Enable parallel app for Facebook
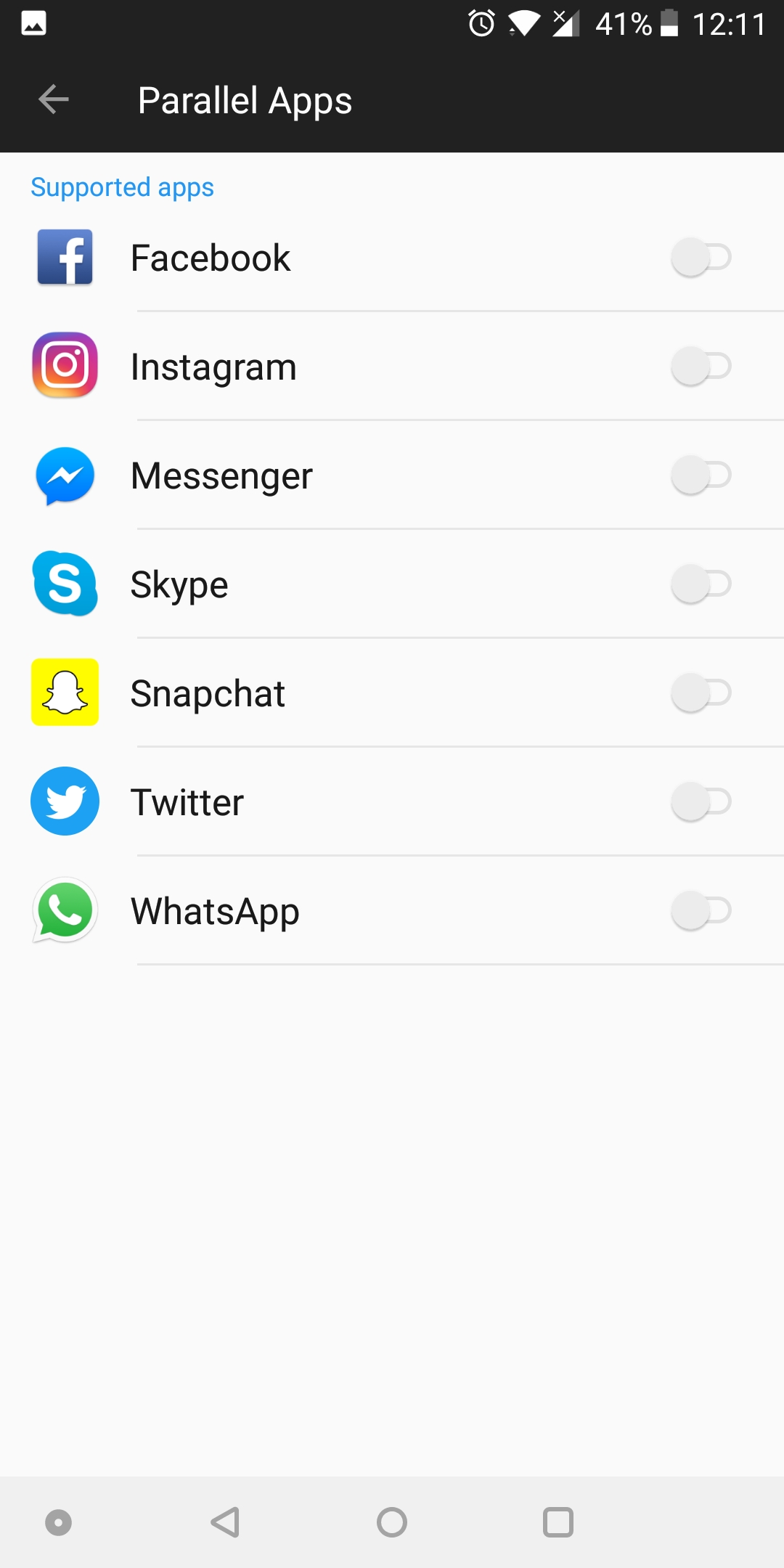Screen dimensions: 784x1568 [x=701, y=258]
